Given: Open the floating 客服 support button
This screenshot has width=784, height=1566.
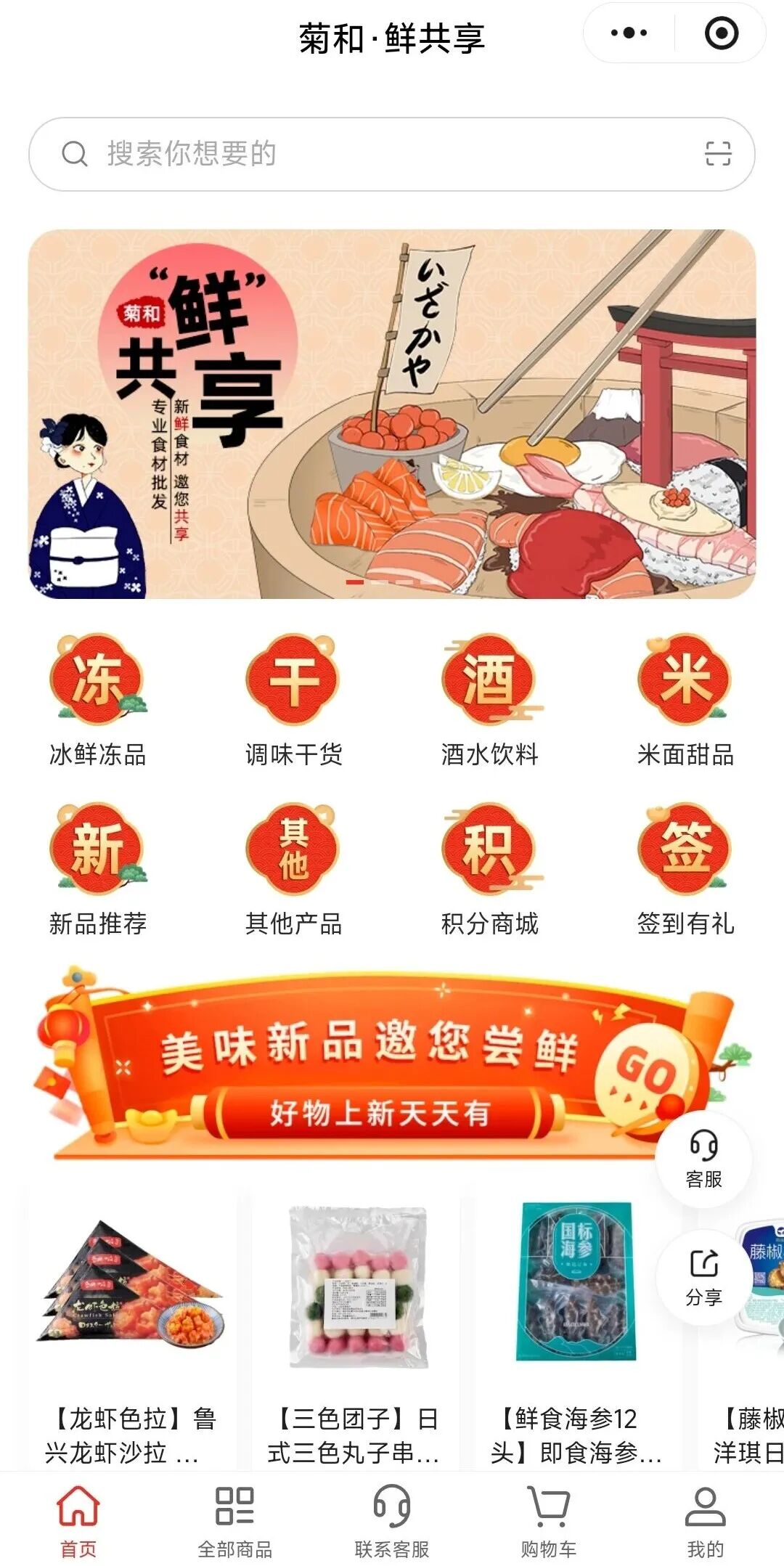Looking at the screenshot, I should coord(703,1158).
